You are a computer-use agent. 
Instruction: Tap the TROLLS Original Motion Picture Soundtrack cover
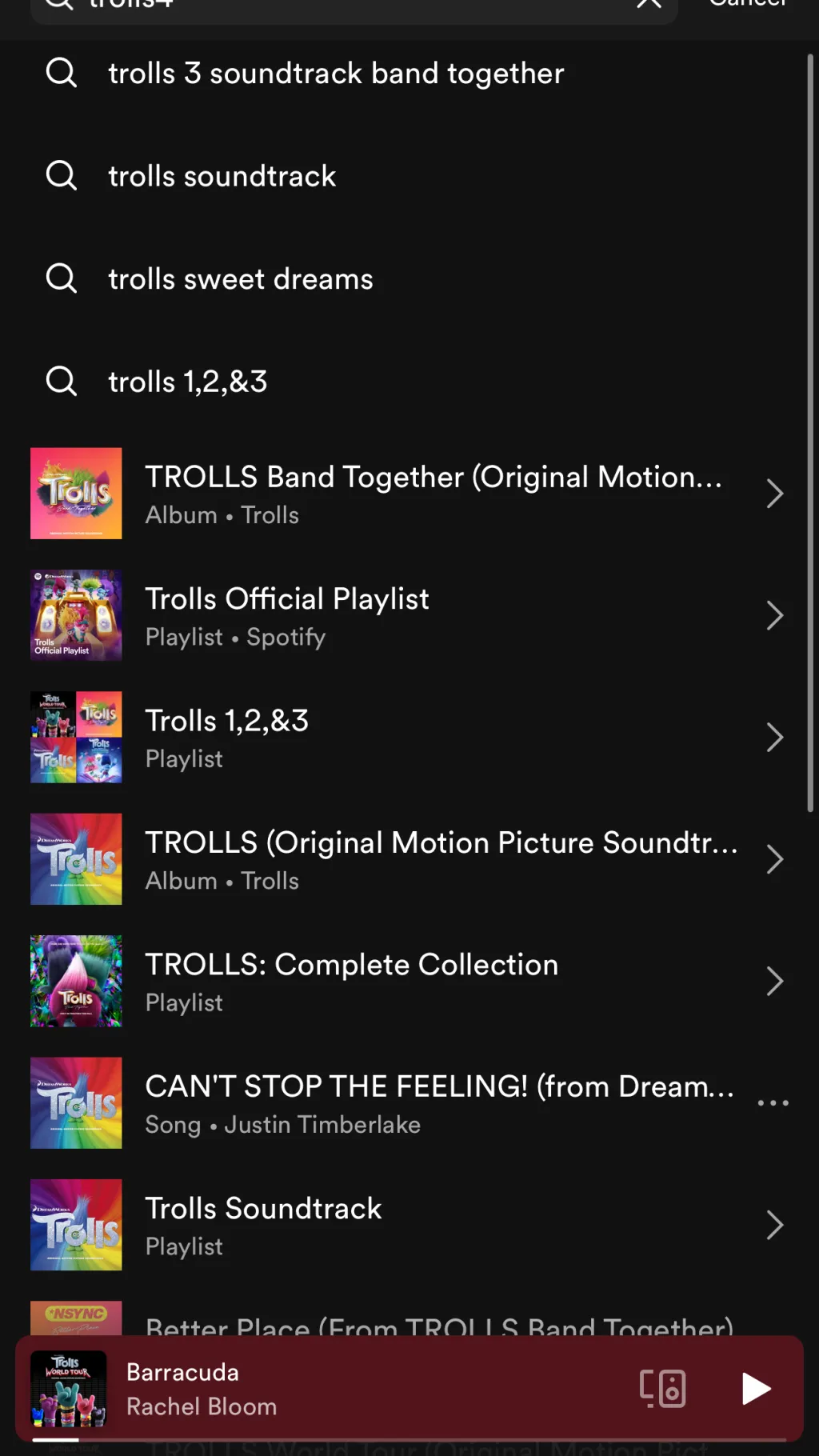point(76,859)
